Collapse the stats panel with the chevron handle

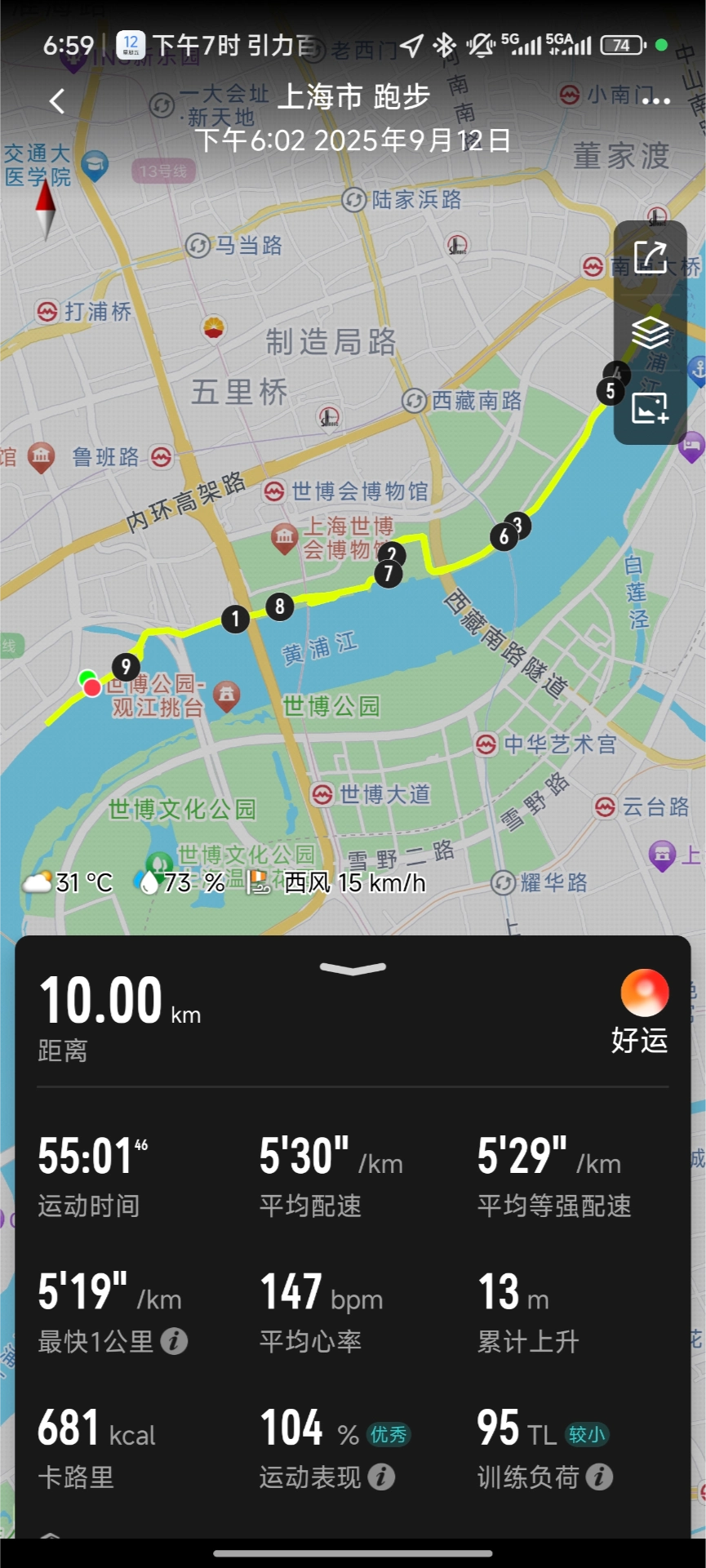click(353, 968)
